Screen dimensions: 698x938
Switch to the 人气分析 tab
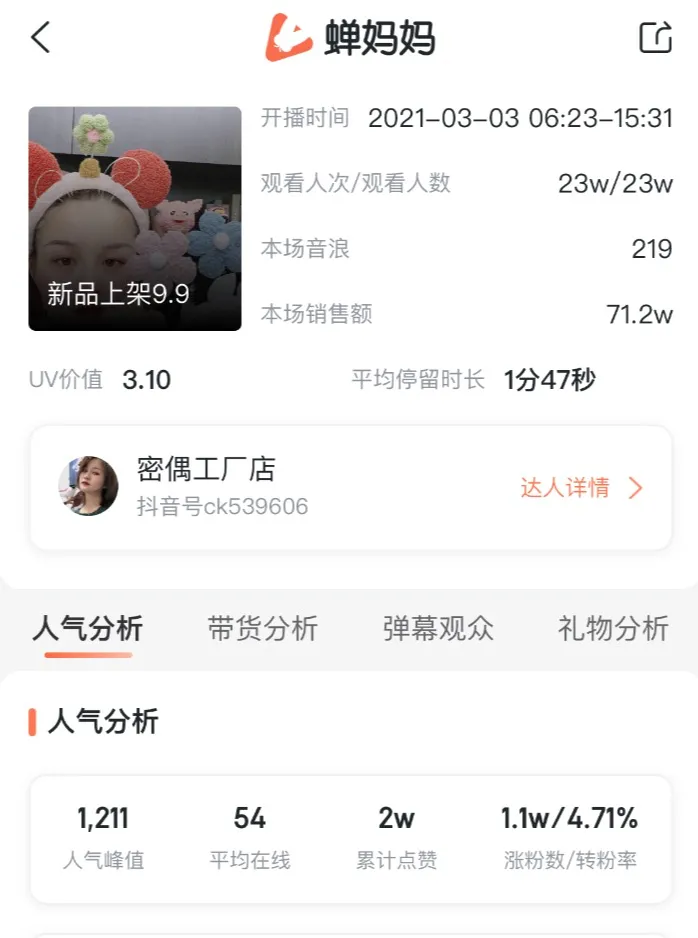coord(88,628)
